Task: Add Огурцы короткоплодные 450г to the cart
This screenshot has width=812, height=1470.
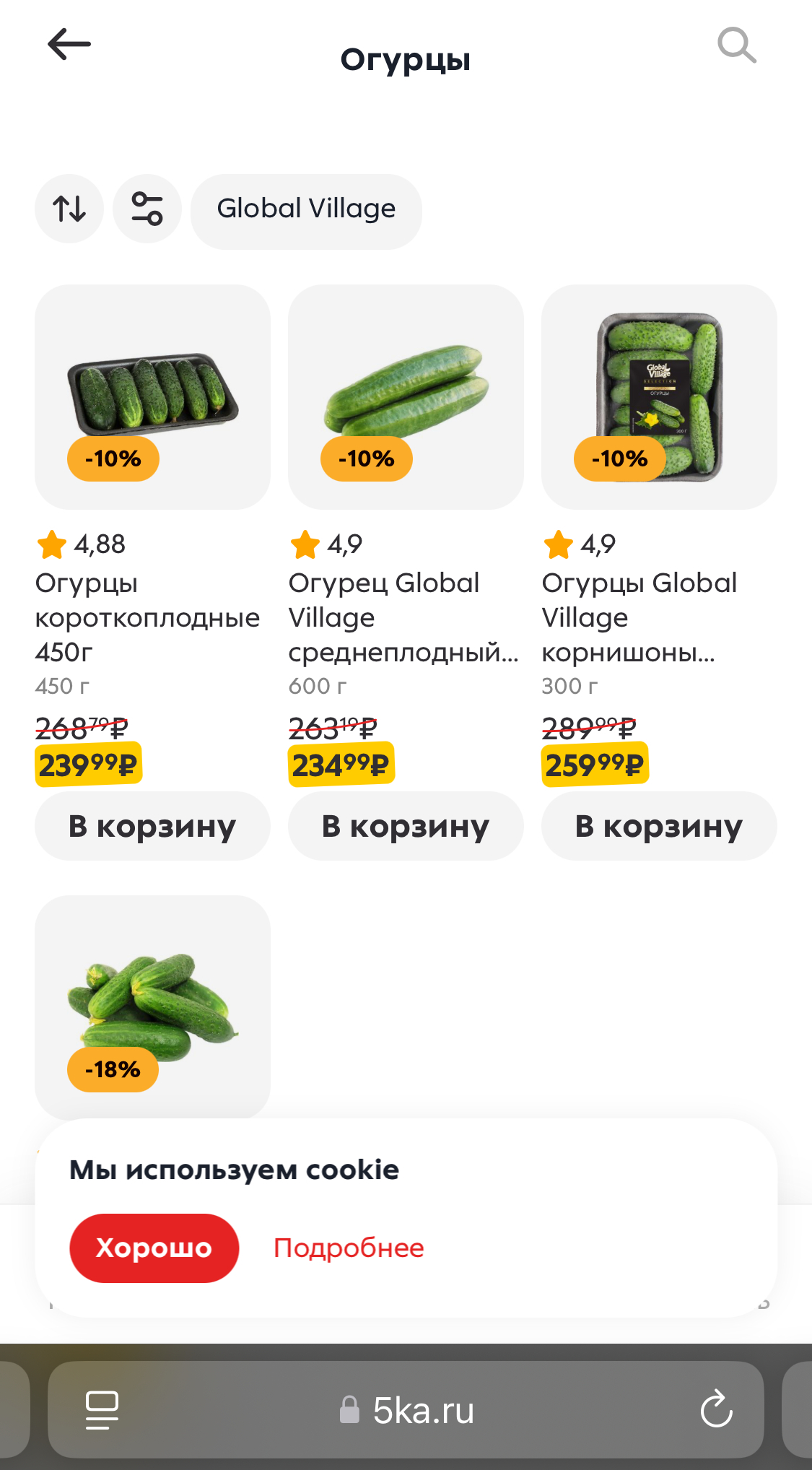Action: 152,826
